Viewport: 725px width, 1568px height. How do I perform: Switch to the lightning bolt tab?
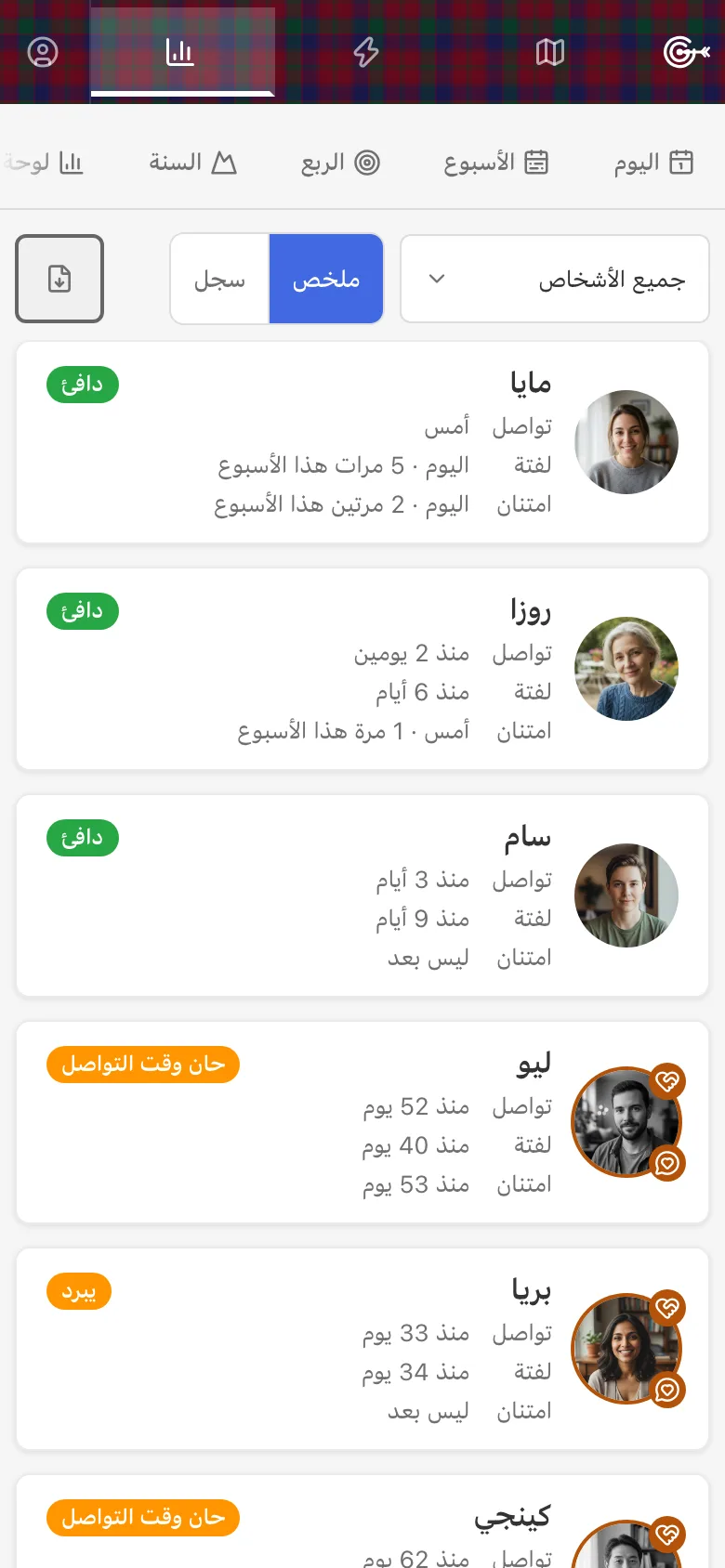click(x=366, y=52)
